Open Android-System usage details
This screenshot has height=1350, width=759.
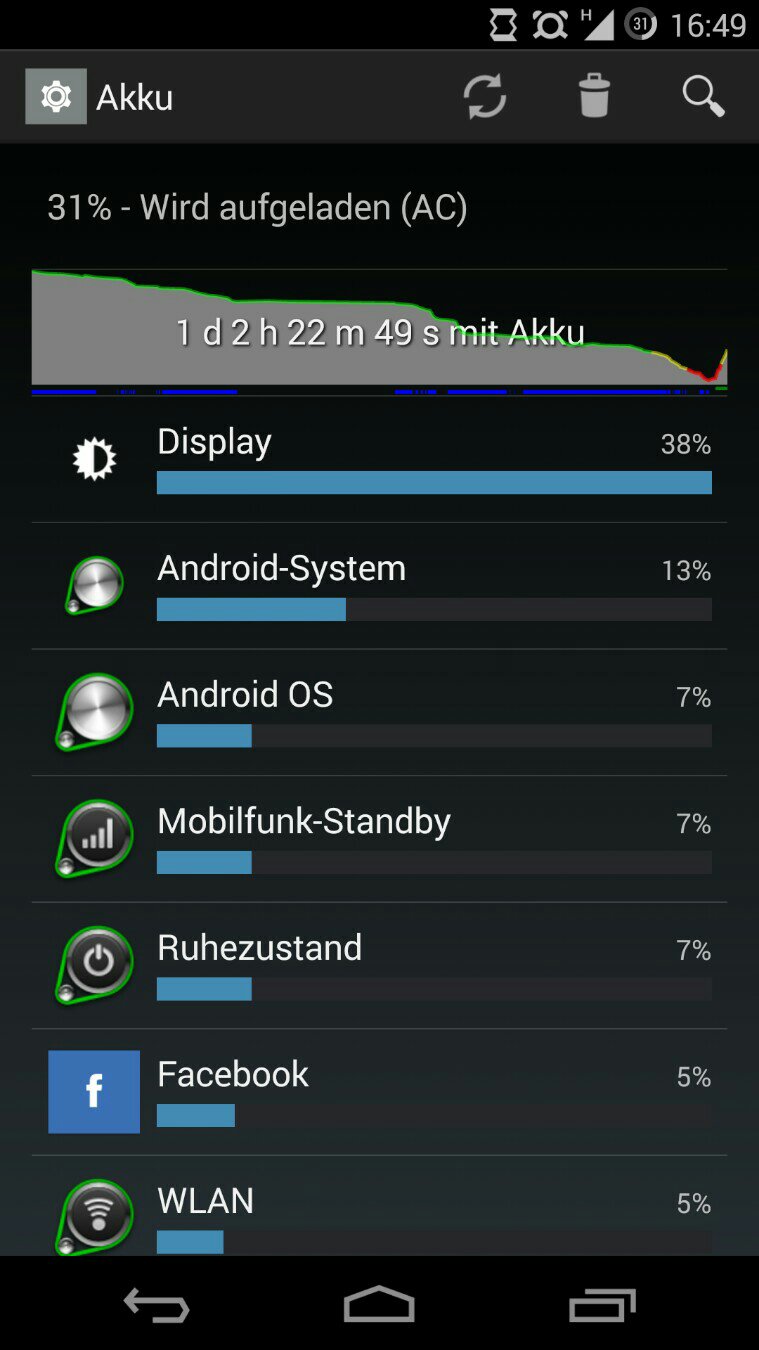click(x=379, y=586)
